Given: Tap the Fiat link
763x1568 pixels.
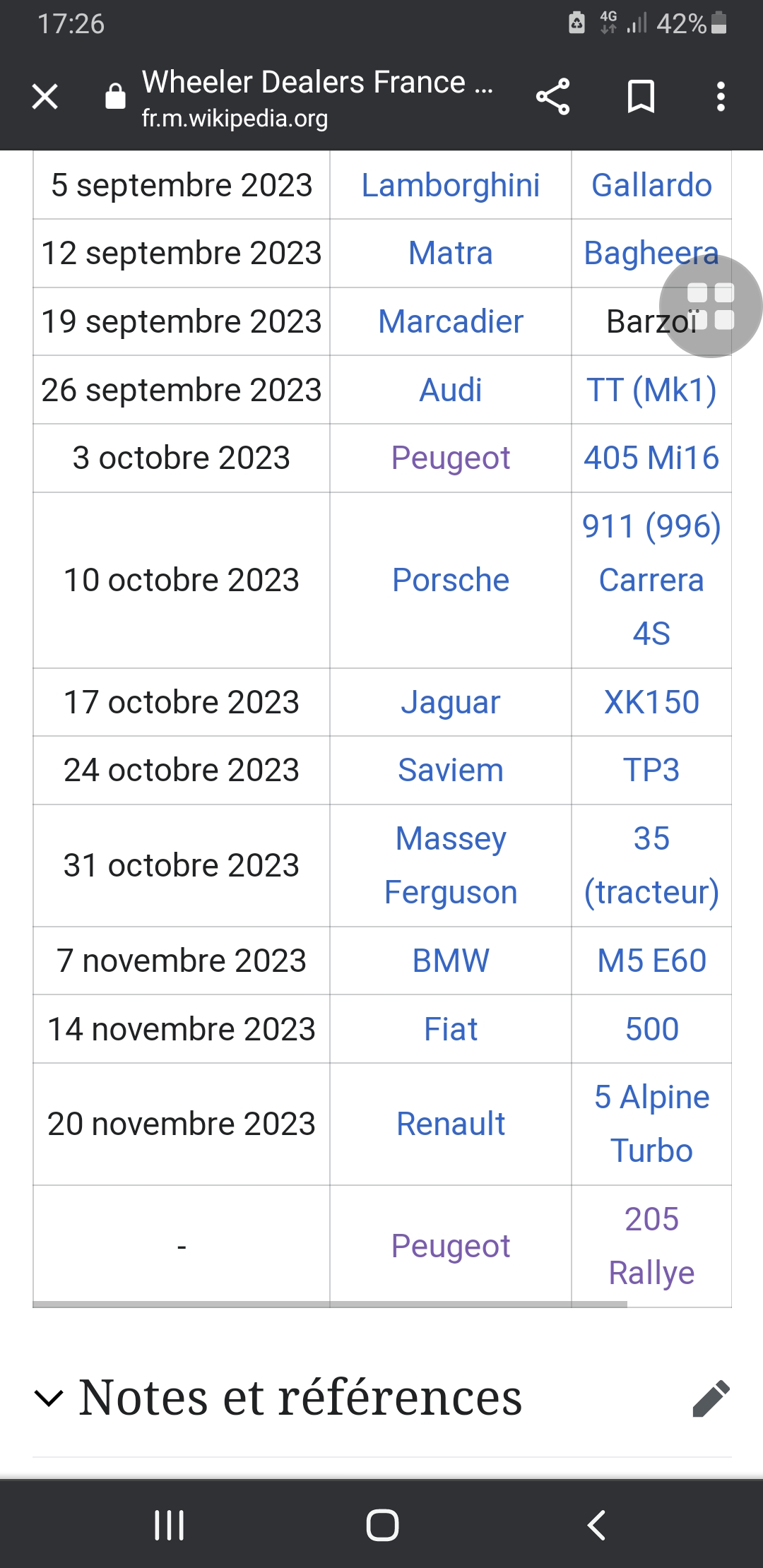Looking at the screenshot, I should (451, 1030).
